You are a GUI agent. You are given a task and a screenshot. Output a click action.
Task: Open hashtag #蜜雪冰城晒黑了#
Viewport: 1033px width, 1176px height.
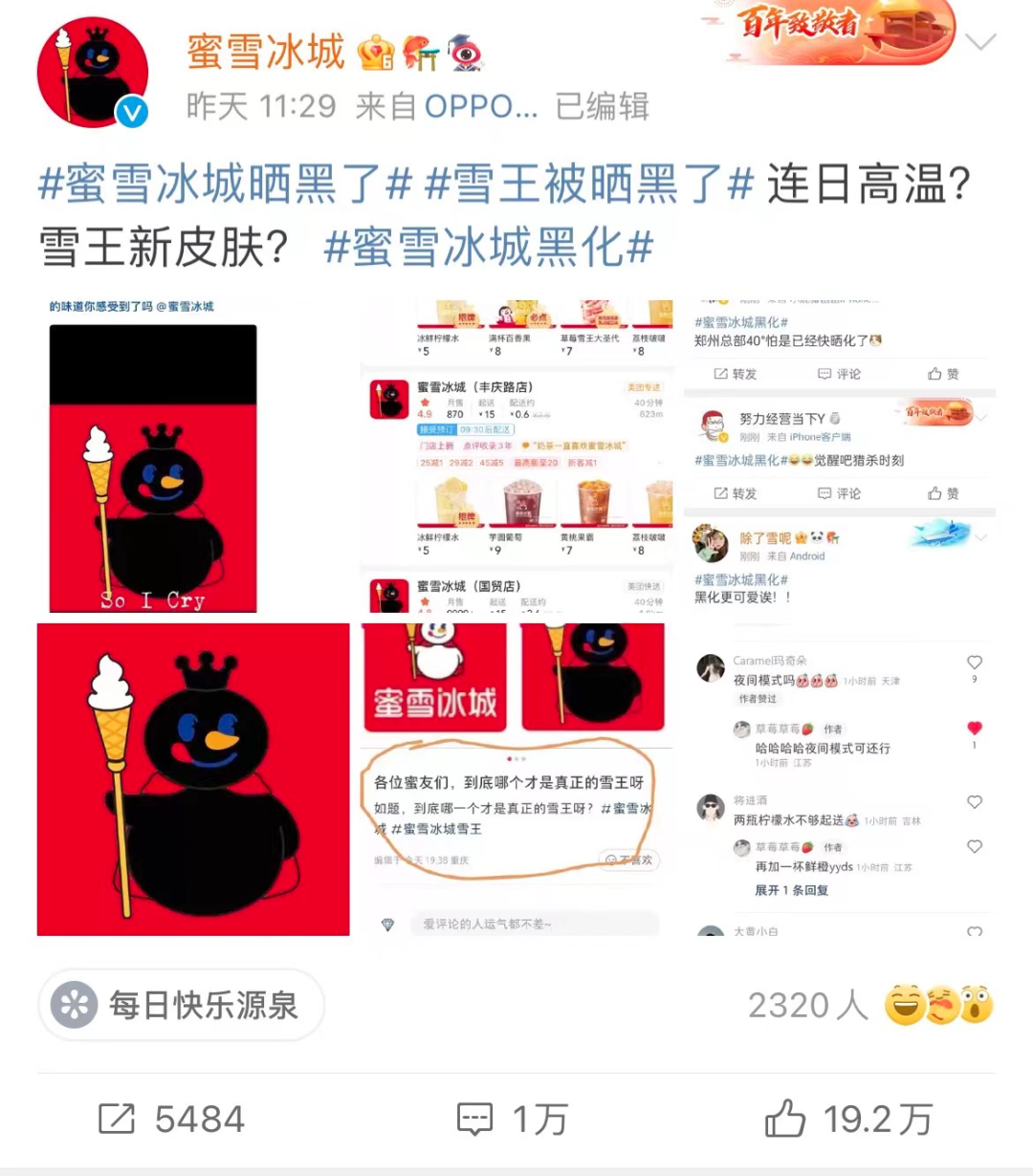coord(225,184)
